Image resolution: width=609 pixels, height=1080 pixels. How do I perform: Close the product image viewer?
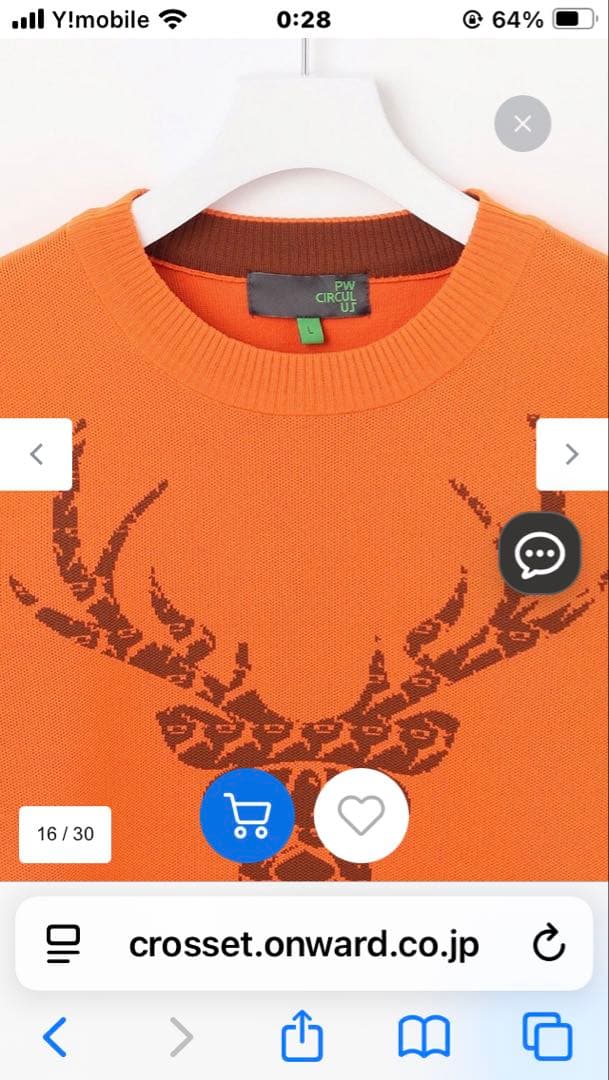pyautogui.click(x=522, y=125)
